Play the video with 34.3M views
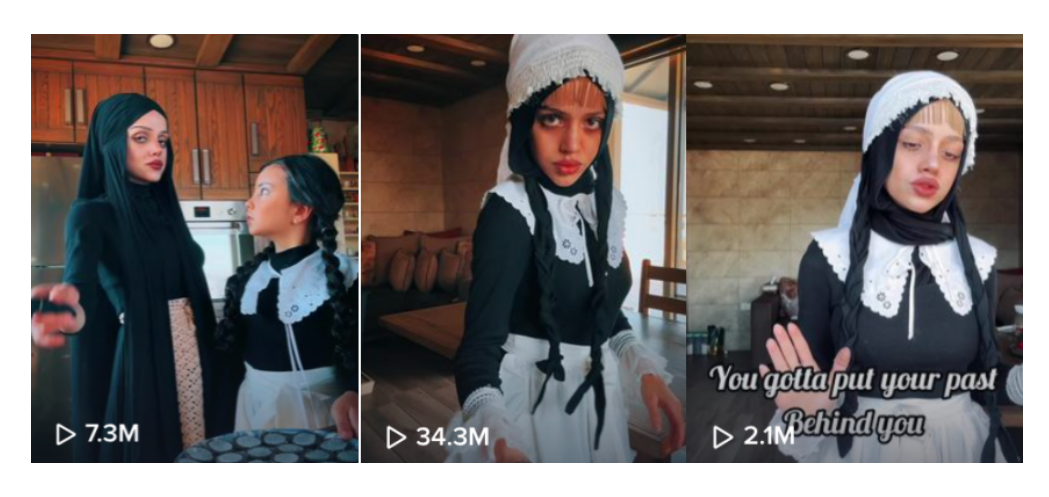The image size is (1049, 497). coord(522,248)
